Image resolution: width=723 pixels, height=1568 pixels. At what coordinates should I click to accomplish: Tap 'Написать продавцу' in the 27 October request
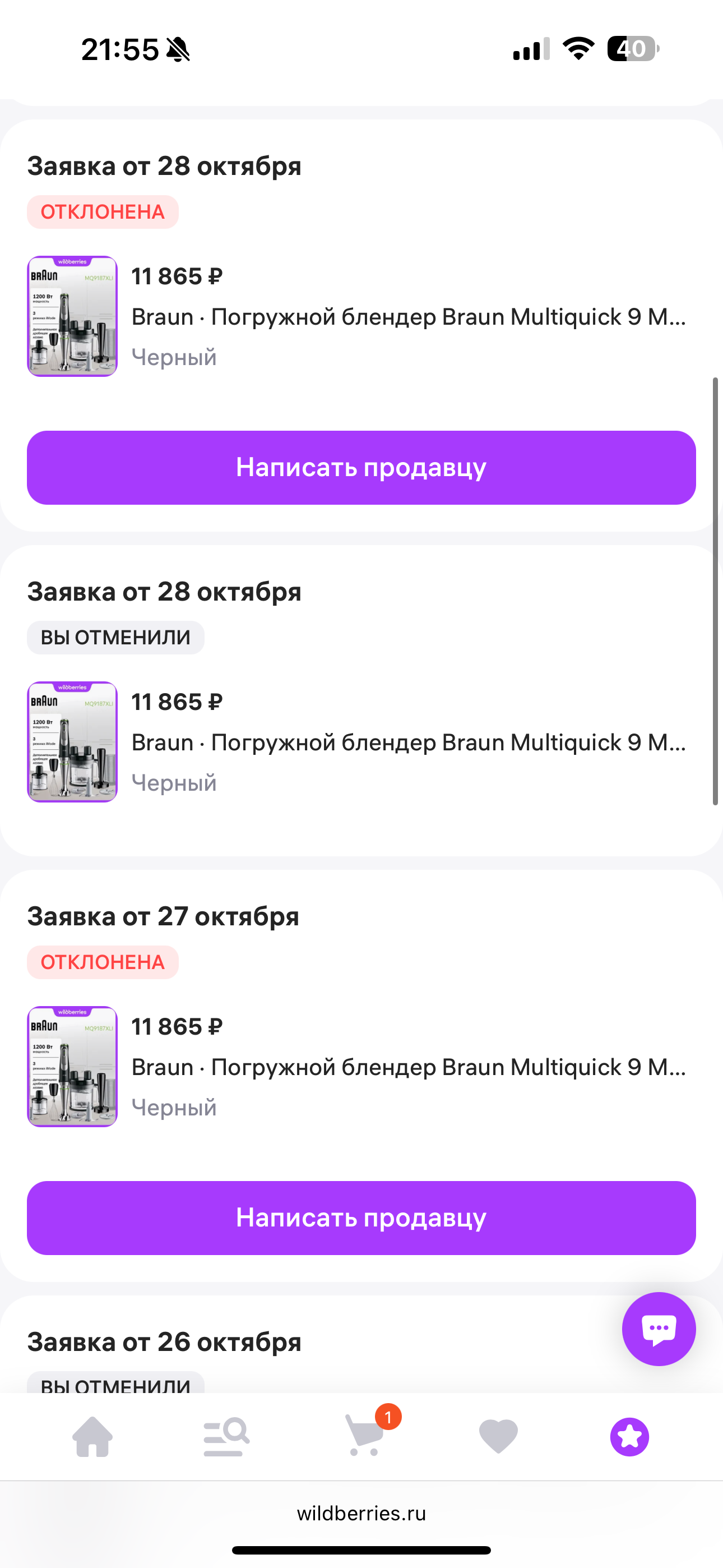pyautogui.click(x=361, y=1217)
